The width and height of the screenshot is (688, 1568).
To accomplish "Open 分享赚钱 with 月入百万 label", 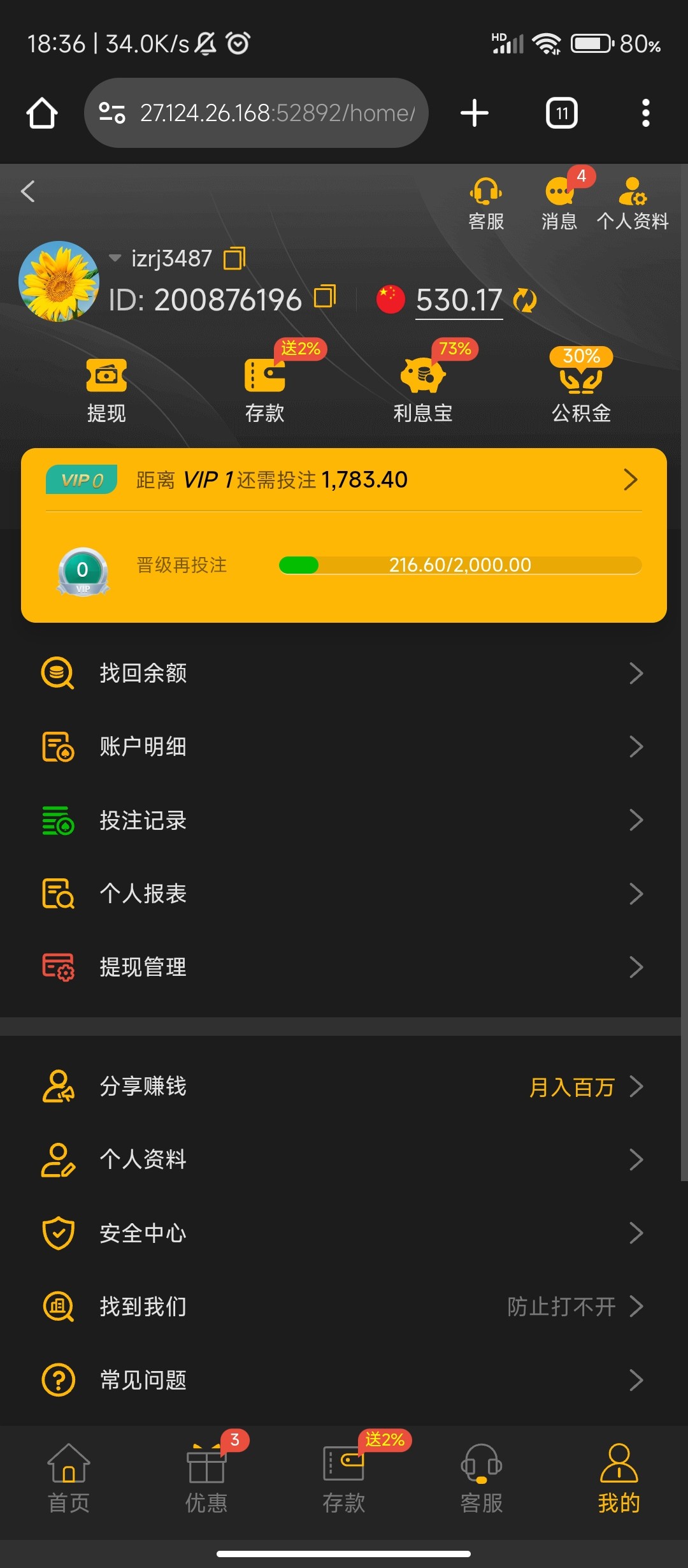I will [x=344, y=1087].
